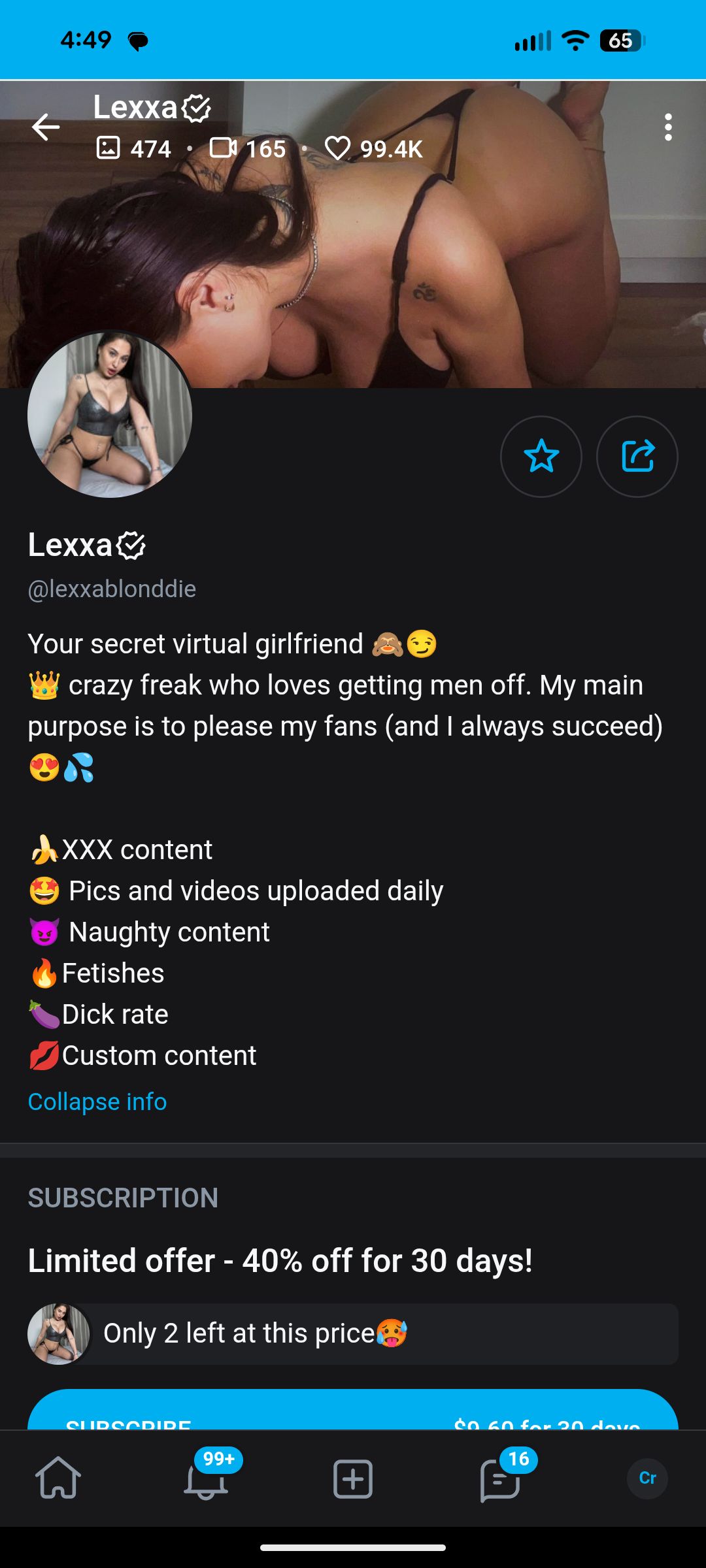Open the three-dot overflow menu
The width and height of the screenshot is (706, 1568).
pyautogui.click(x=667, y=127)
